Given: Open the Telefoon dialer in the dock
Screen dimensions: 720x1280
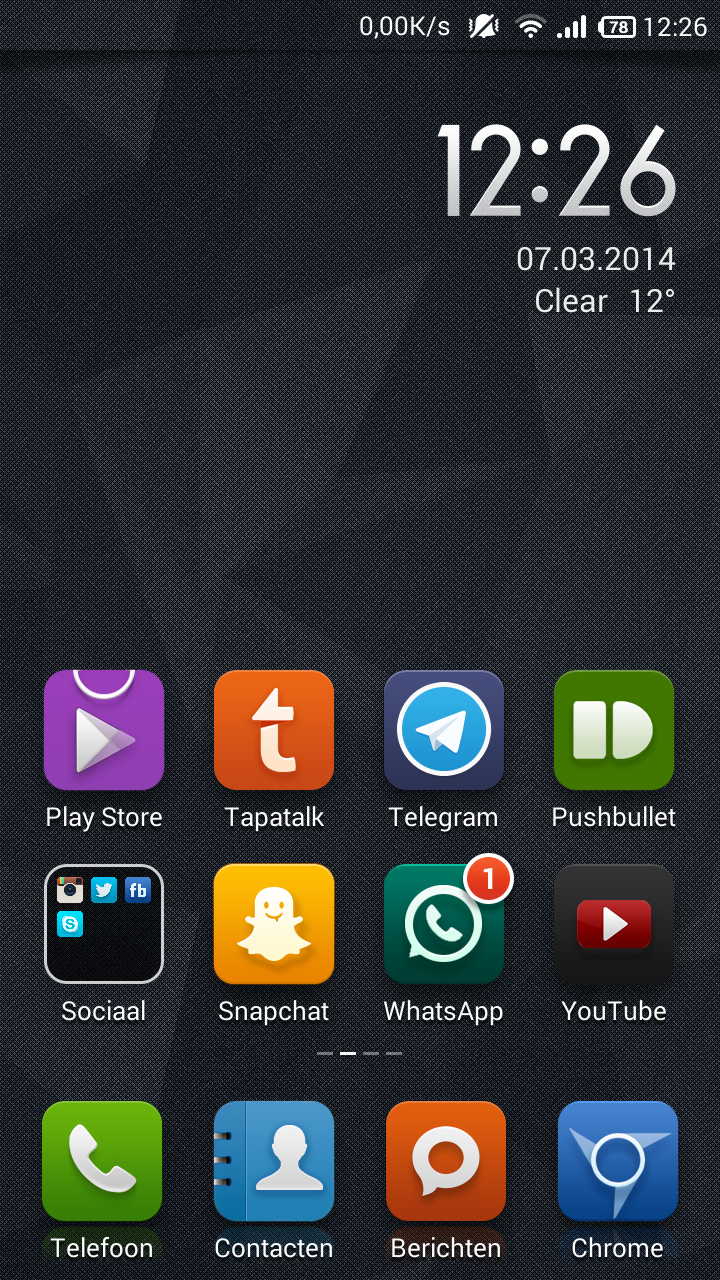Looking at the screenshot, I should coord(102,1161).
